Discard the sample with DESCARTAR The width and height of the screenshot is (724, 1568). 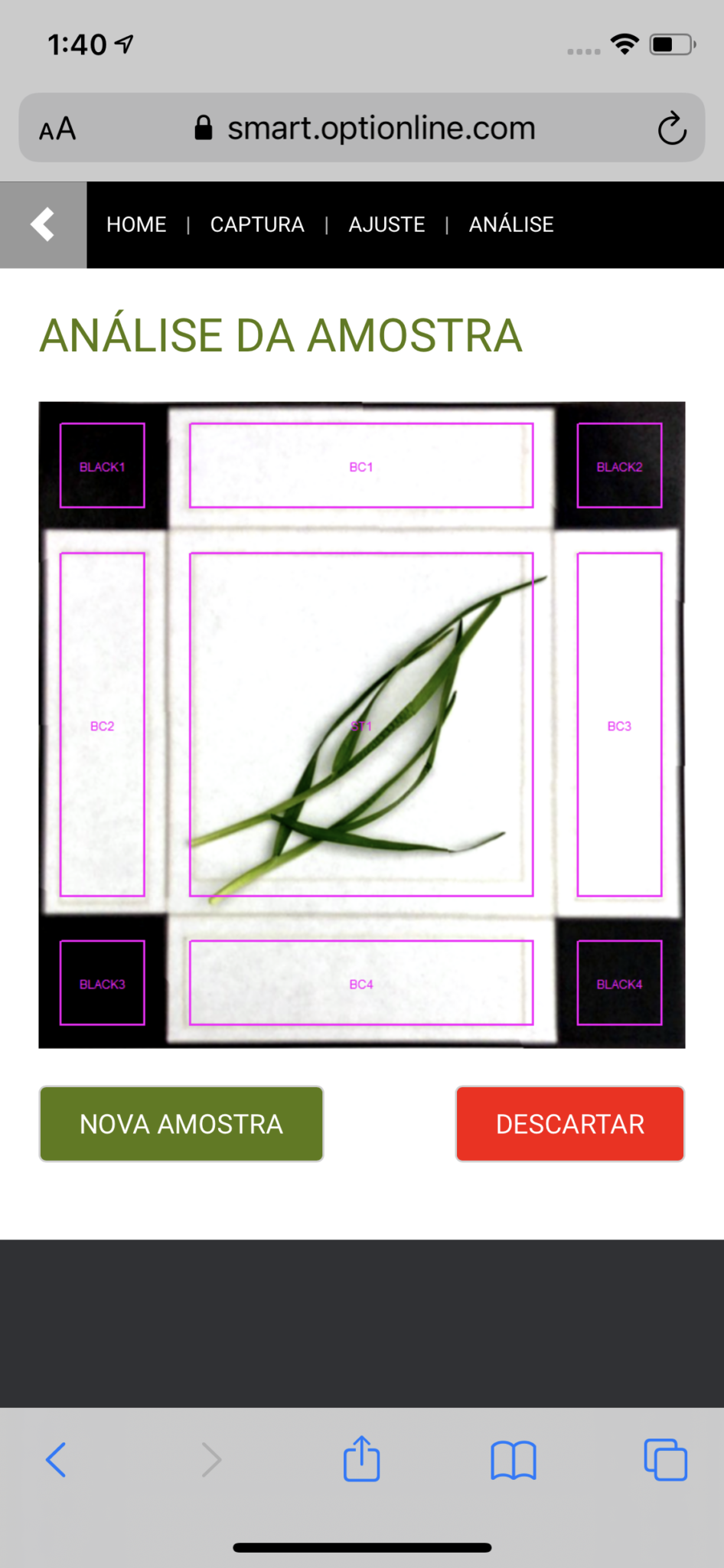[569, 1123]
